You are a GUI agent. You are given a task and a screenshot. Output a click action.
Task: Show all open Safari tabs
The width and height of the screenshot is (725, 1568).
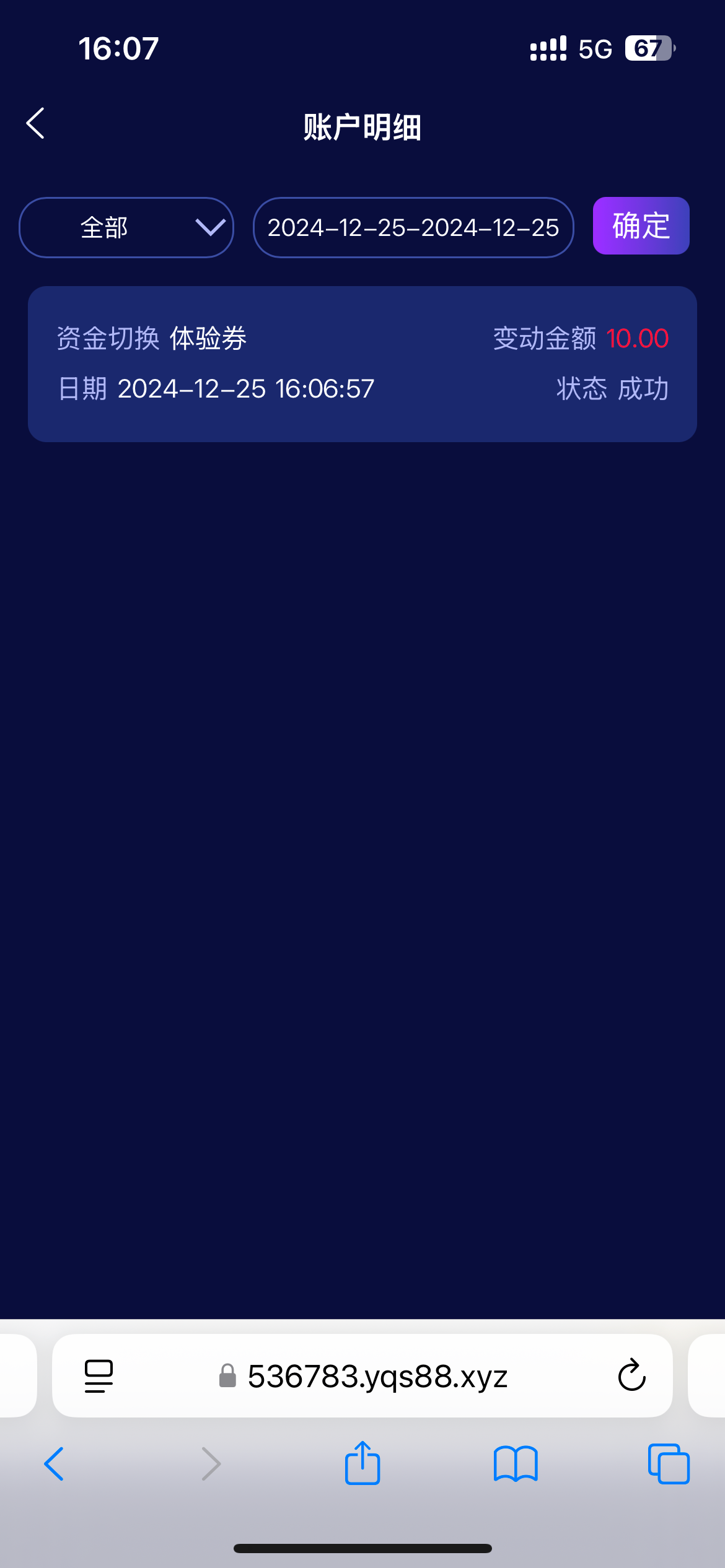(x=669, y=1464)
